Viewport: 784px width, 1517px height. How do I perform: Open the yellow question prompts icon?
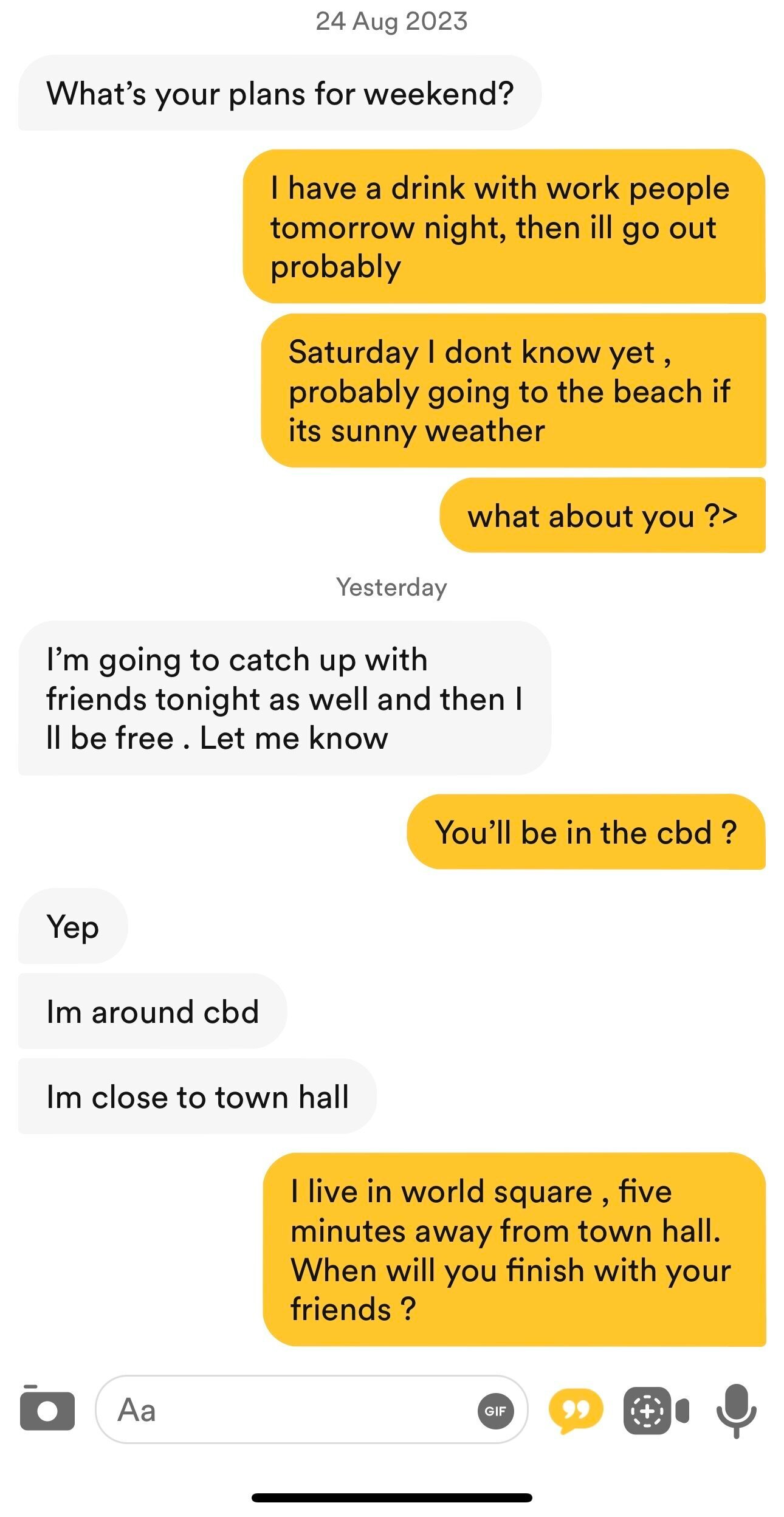tap(576, 1410)
